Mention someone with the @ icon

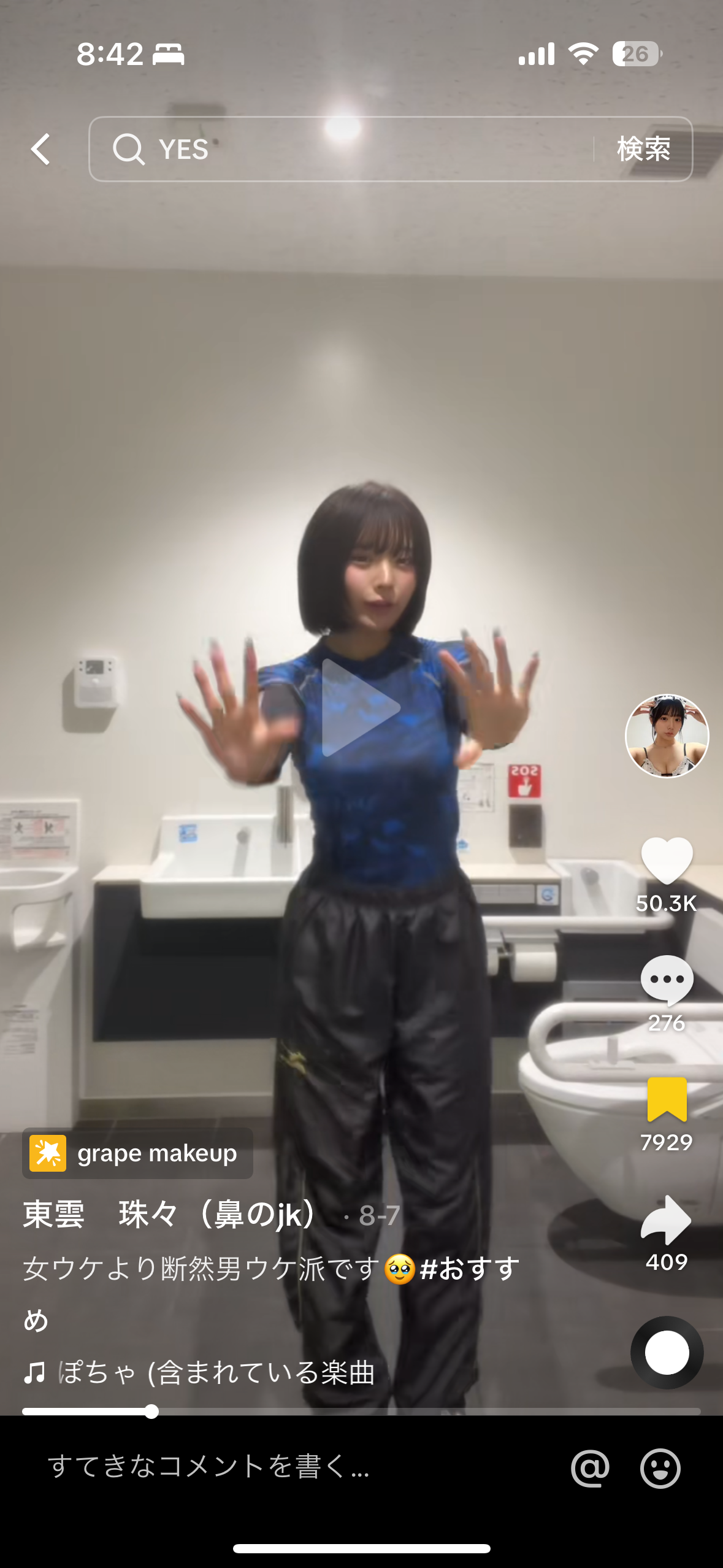pos(589,1468)
